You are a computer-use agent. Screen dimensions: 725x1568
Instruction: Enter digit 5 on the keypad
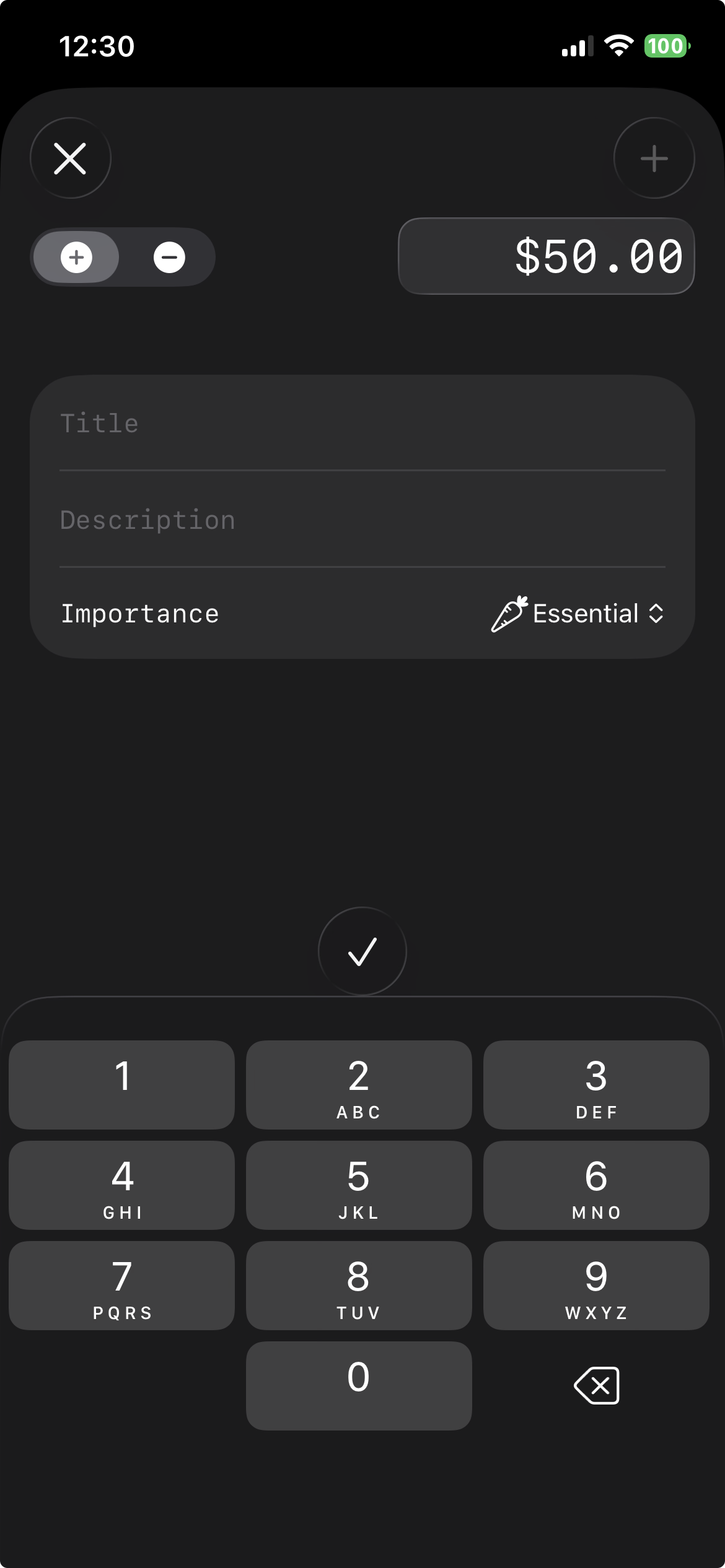pos(359,1185)
